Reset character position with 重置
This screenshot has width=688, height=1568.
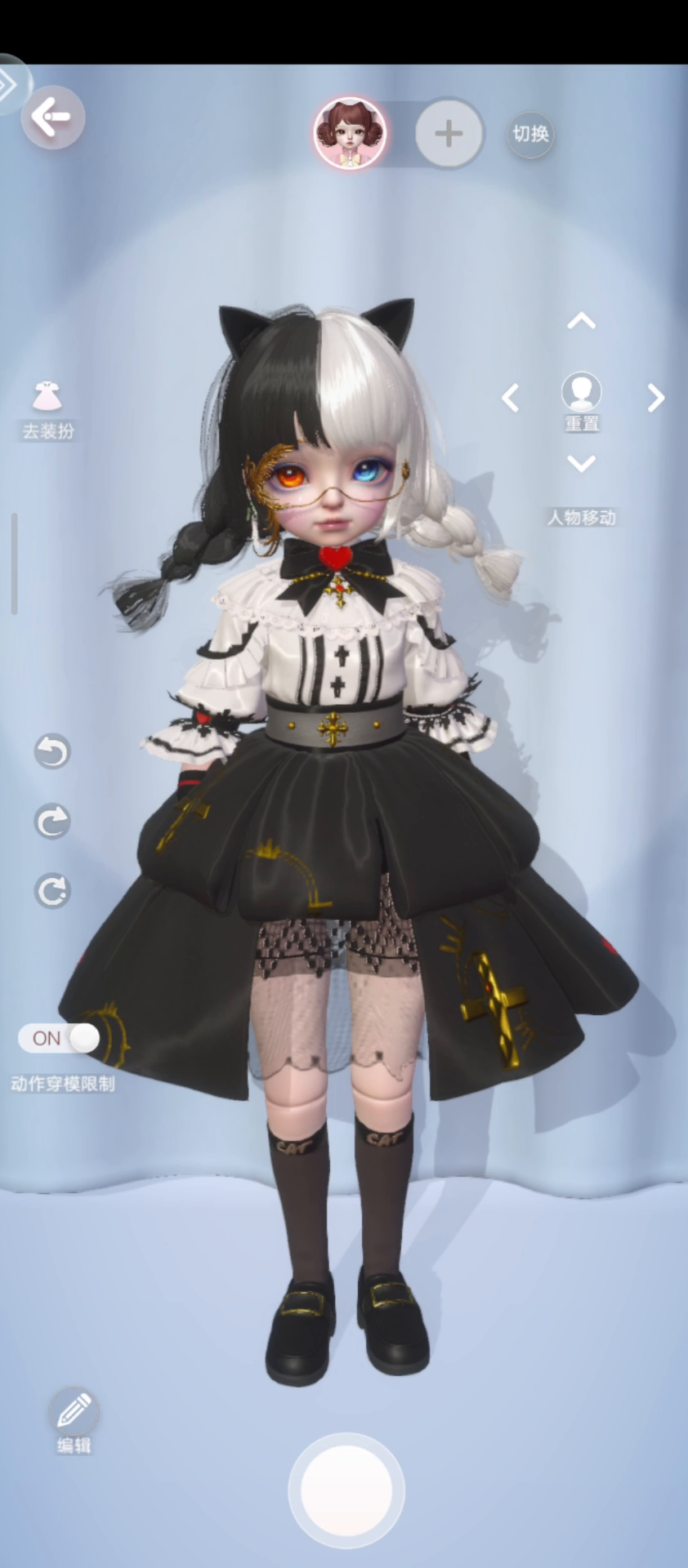point(582,402)
